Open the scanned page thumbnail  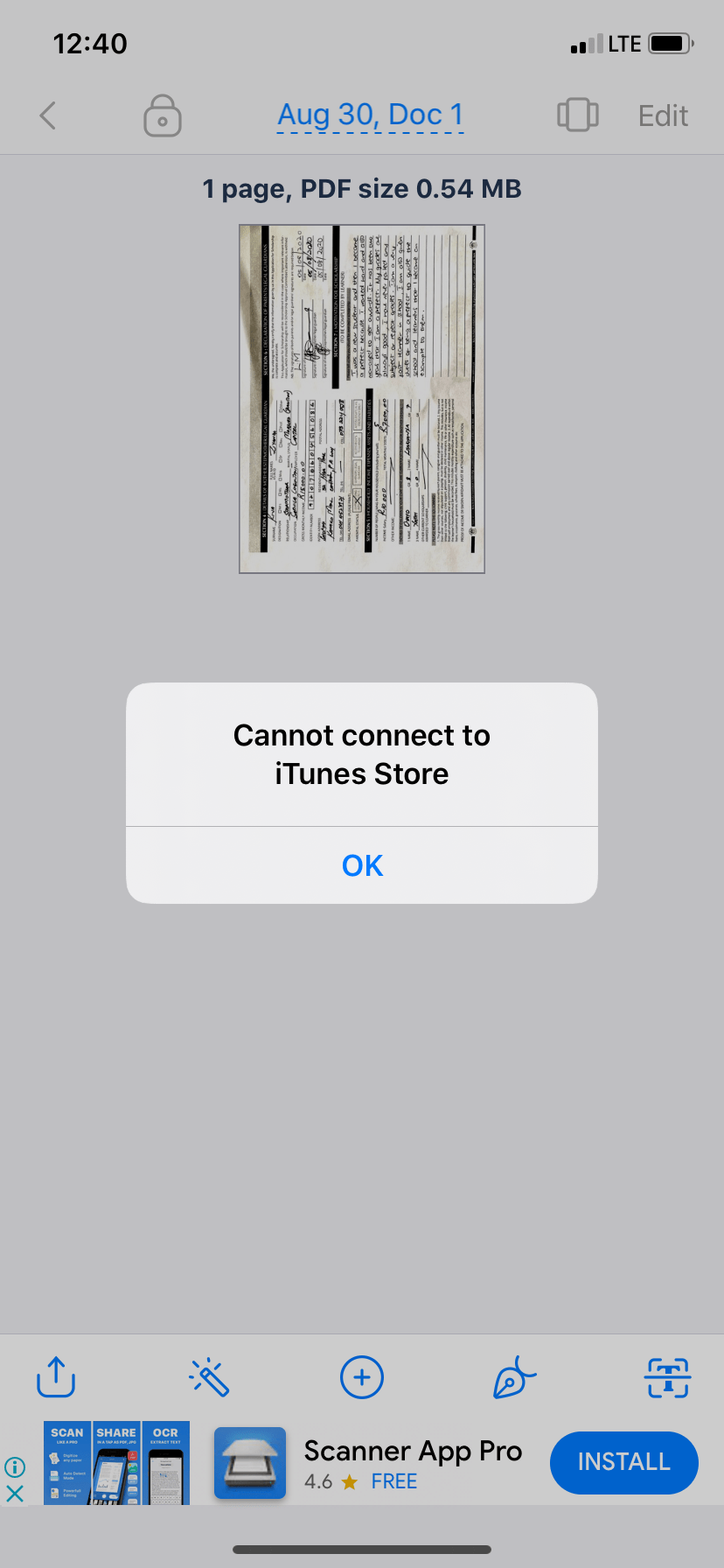pyautogui.click(x=362, y=399)
